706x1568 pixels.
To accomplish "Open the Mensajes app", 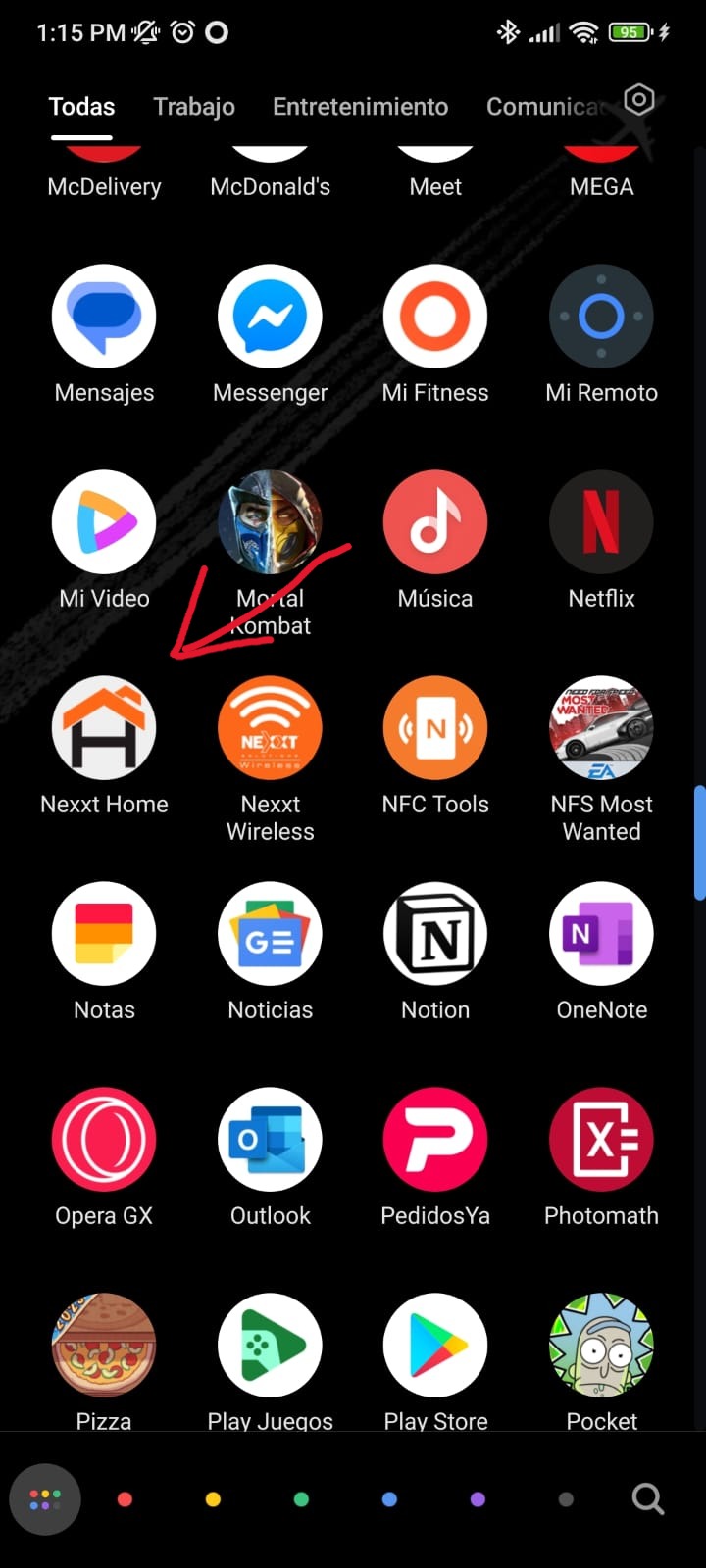I will 104,318.
